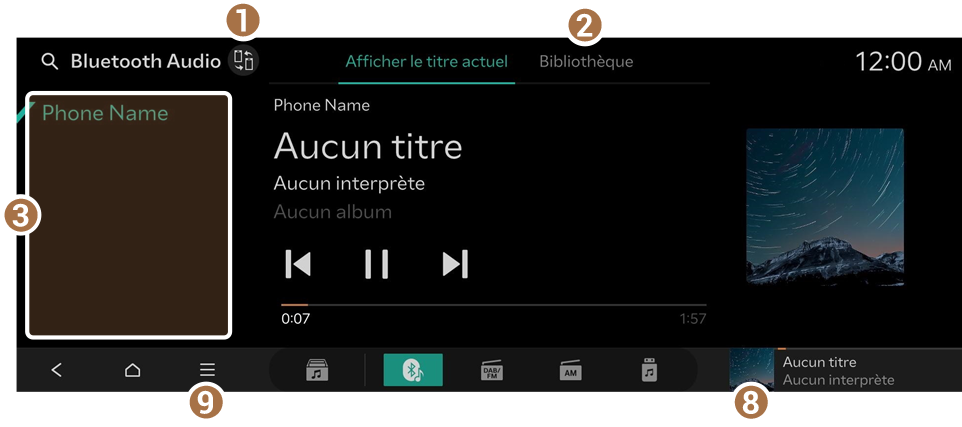Image resolution: width=962 pixels, height=427 pixels.
Task: Open the hamburger menu
Action: (207, 370)
